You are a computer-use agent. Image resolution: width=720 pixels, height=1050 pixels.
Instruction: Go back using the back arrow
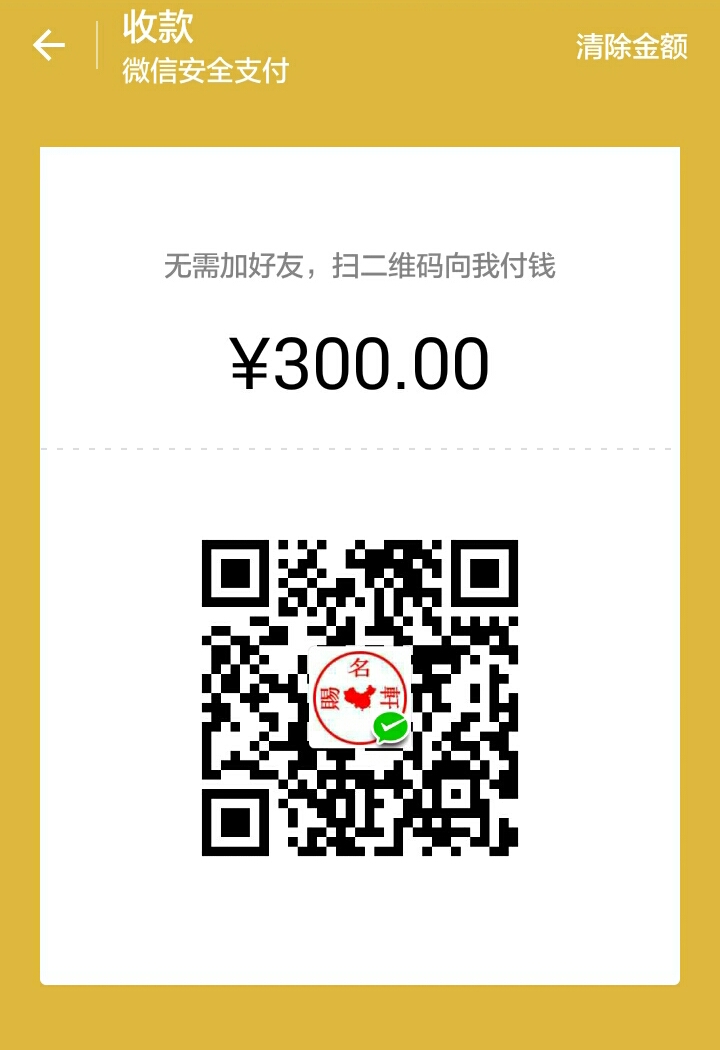pos(48,45)
